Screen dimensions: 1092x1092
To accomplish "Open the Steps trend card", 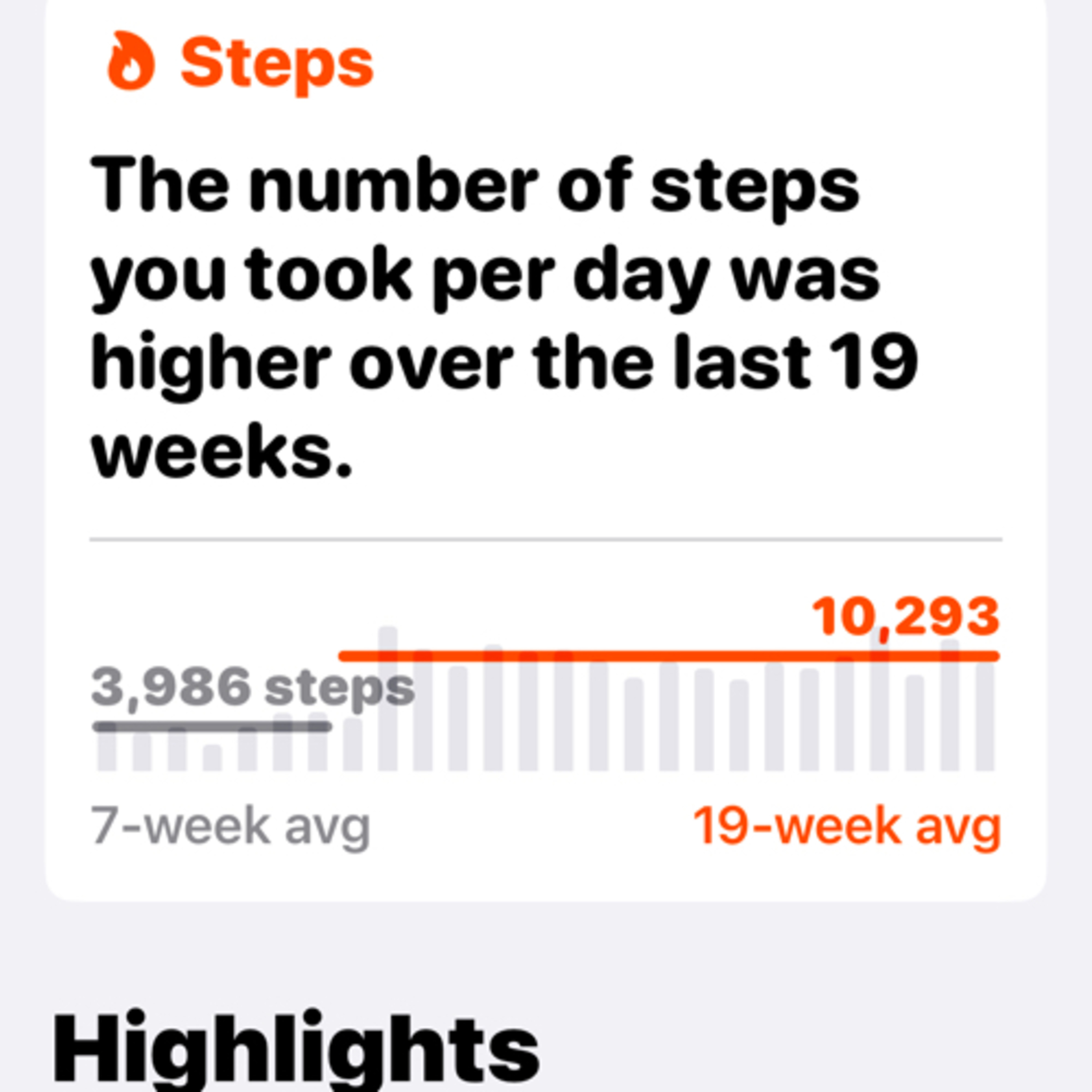I will pyautogui.click(x=545, y=317).
